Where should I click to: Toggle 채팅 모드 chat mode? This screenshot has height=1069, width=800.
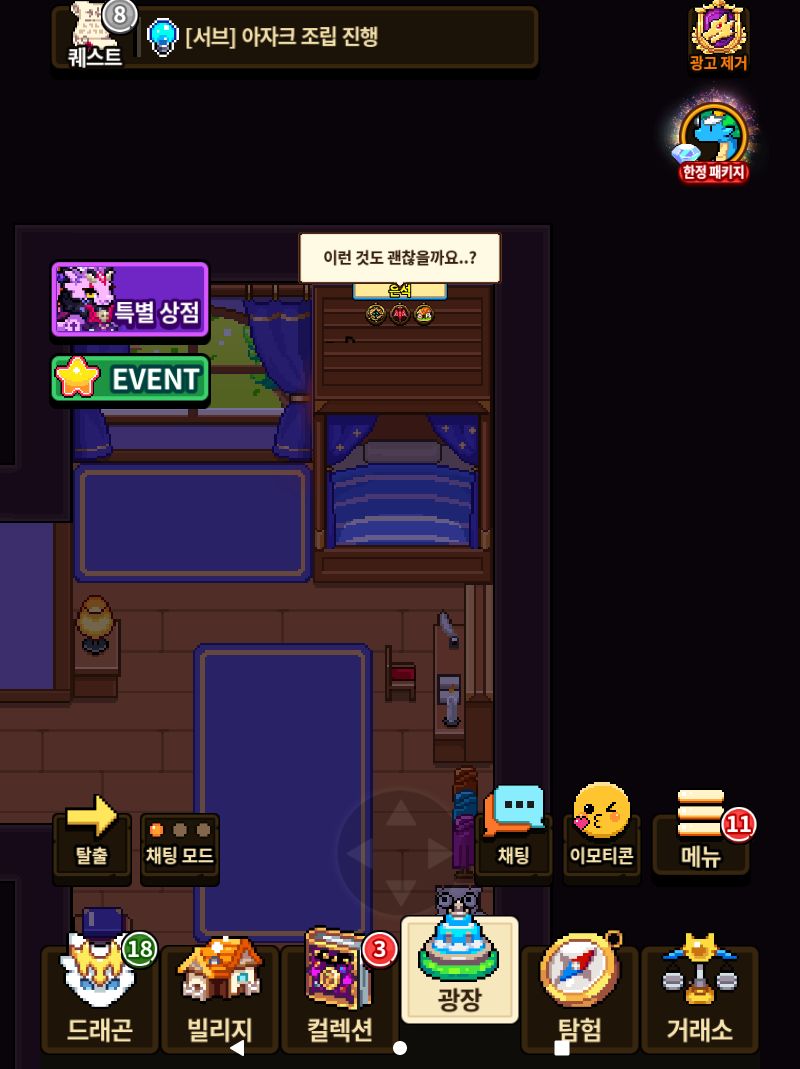point(180,842)
